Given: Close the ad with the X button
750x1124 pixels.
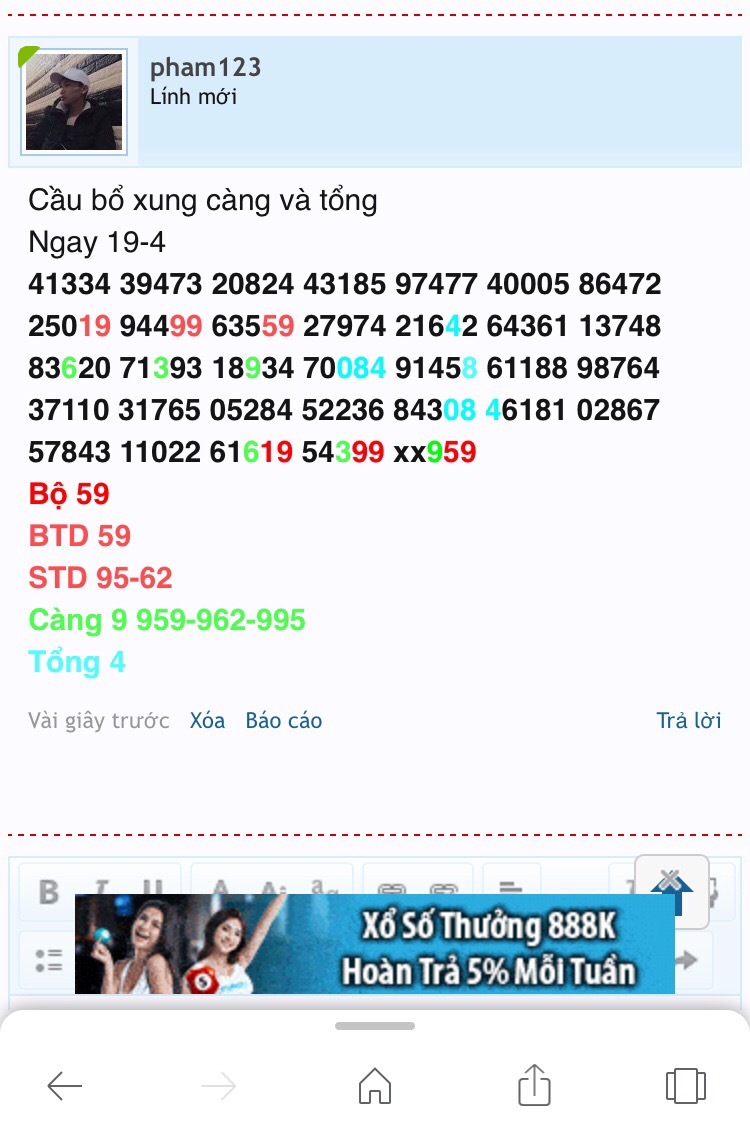Looking at the screenshot, I should tap(671, 880).
